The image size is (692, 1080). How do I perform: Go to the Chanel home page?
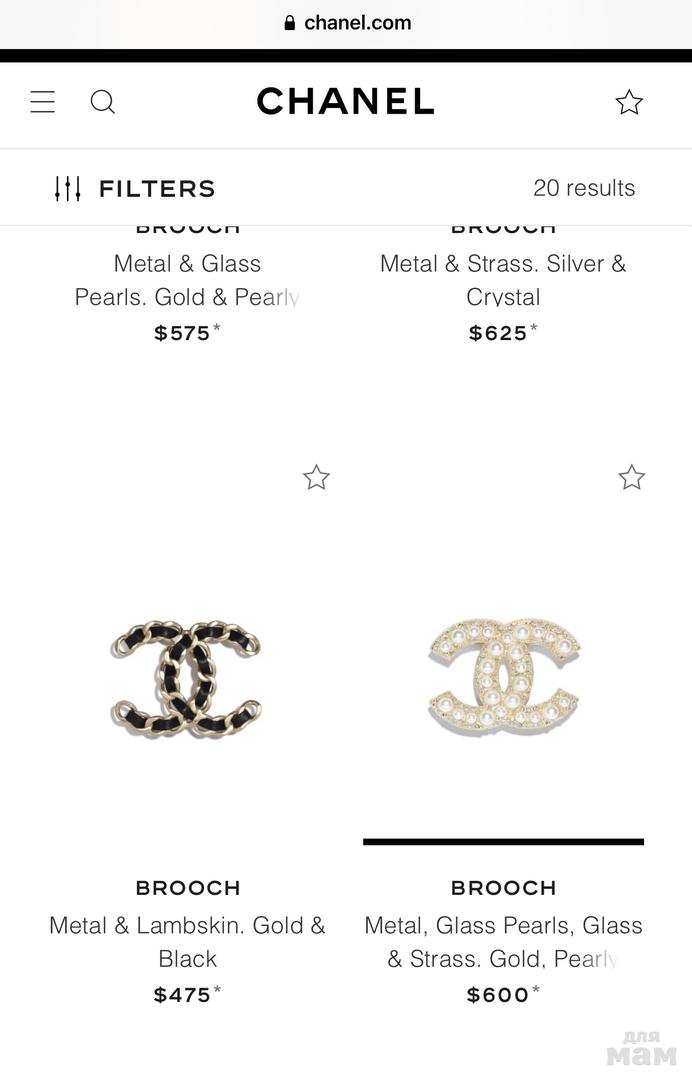click(345, 102)
